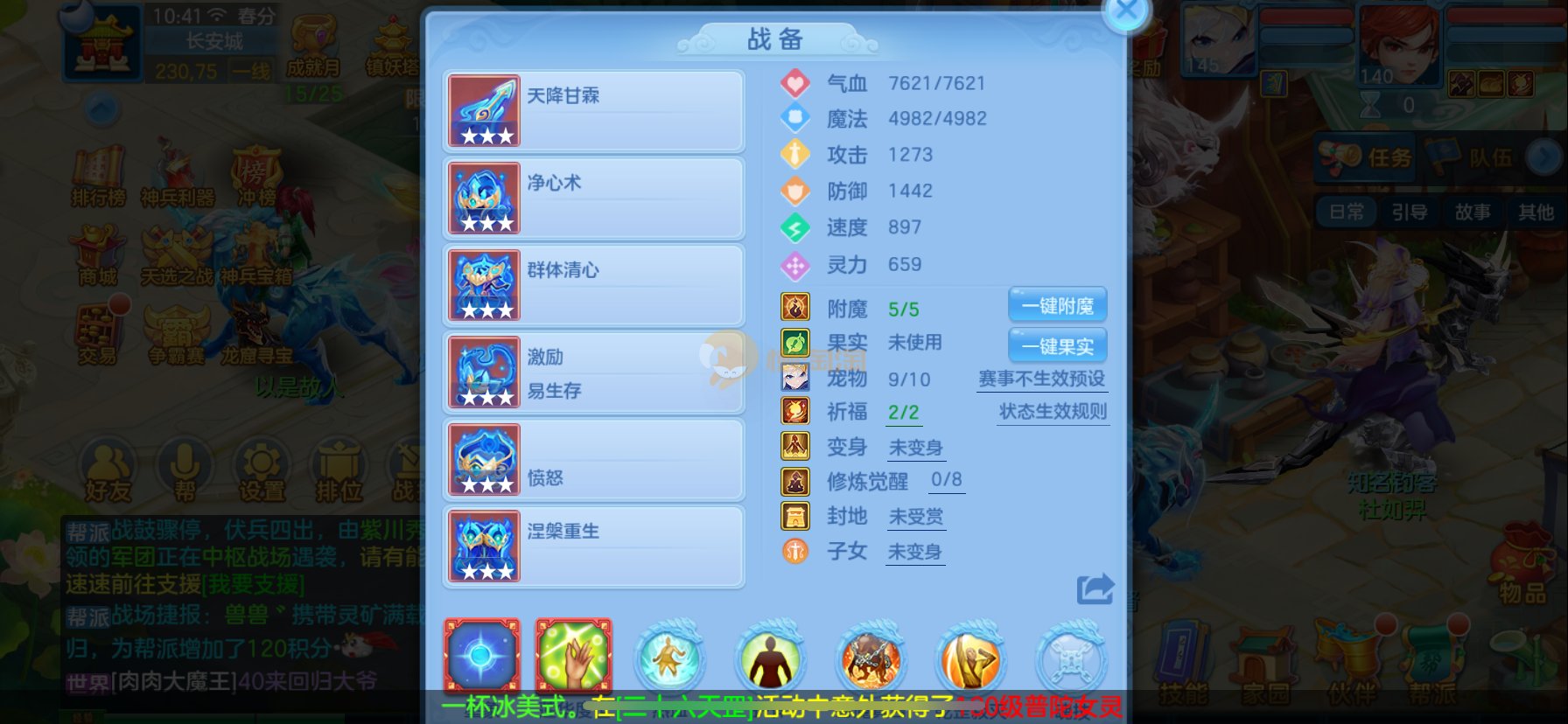The image size is (1568, 724).
Task: Open 赛事不生效预设 link
Action: pos(1041,379)
